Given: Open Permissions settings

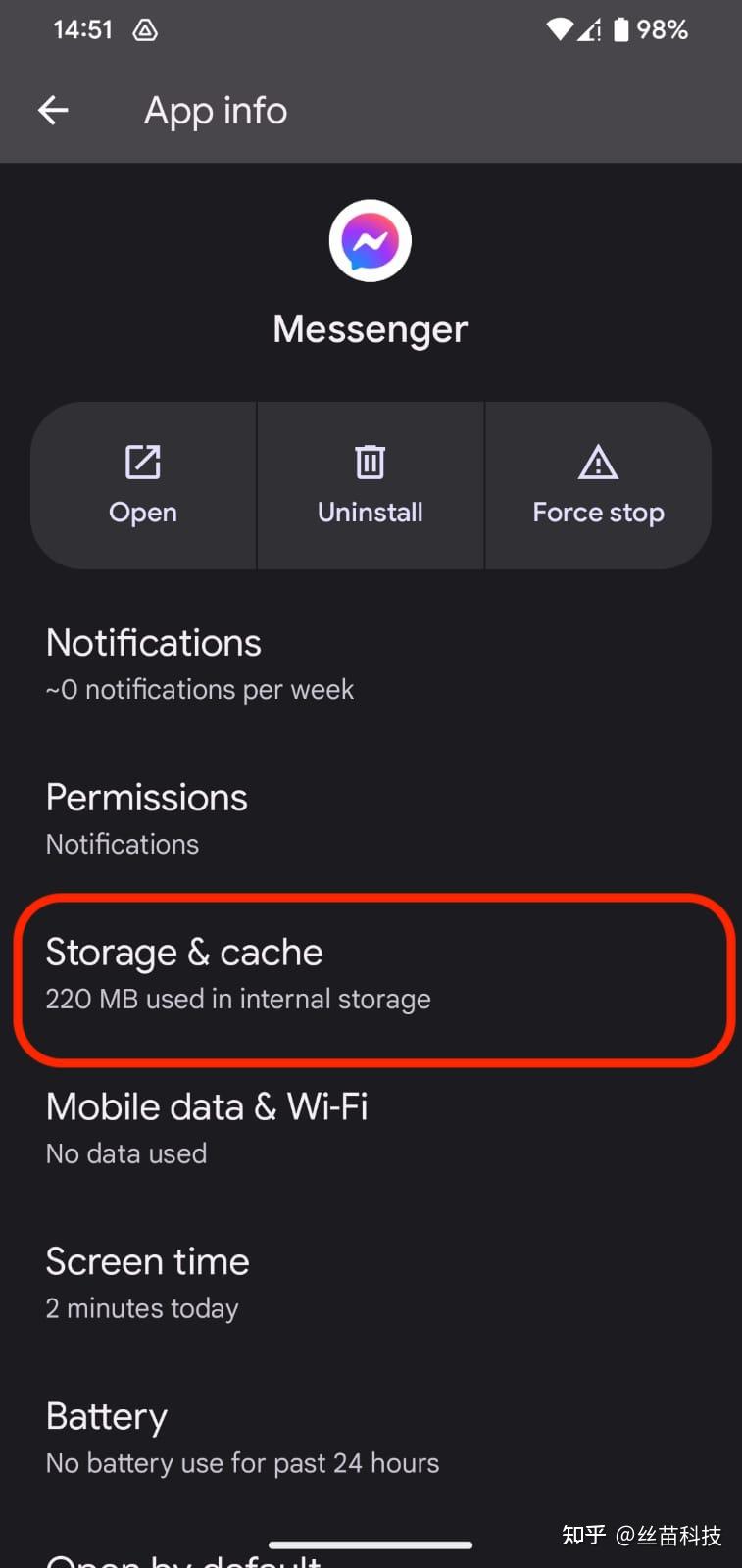Looking at the screenshot, I should pyautogui.click(x=371, y=819).
